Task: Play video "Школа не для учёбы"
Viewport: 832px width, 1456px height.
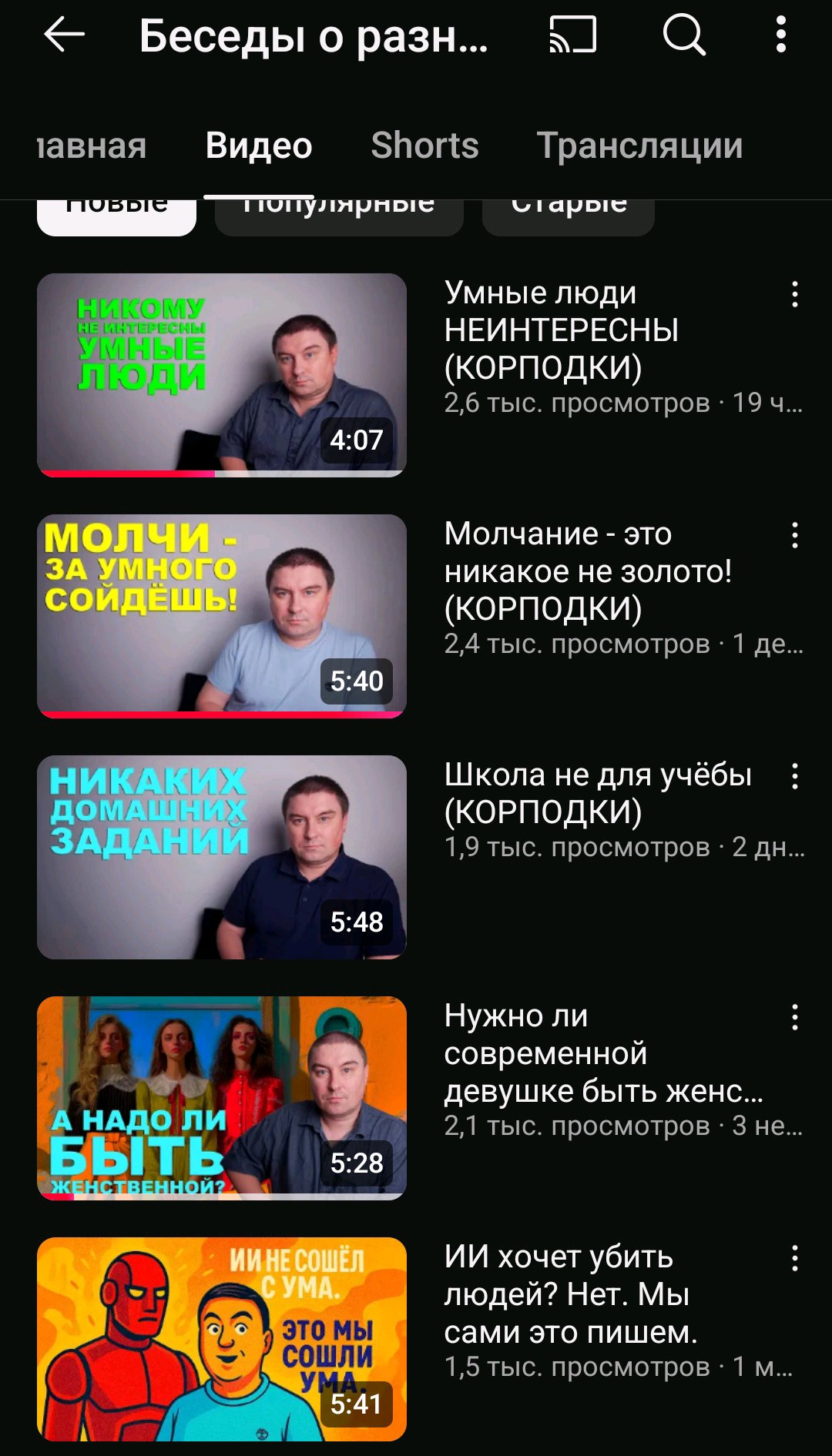Action: coord(222,857)
